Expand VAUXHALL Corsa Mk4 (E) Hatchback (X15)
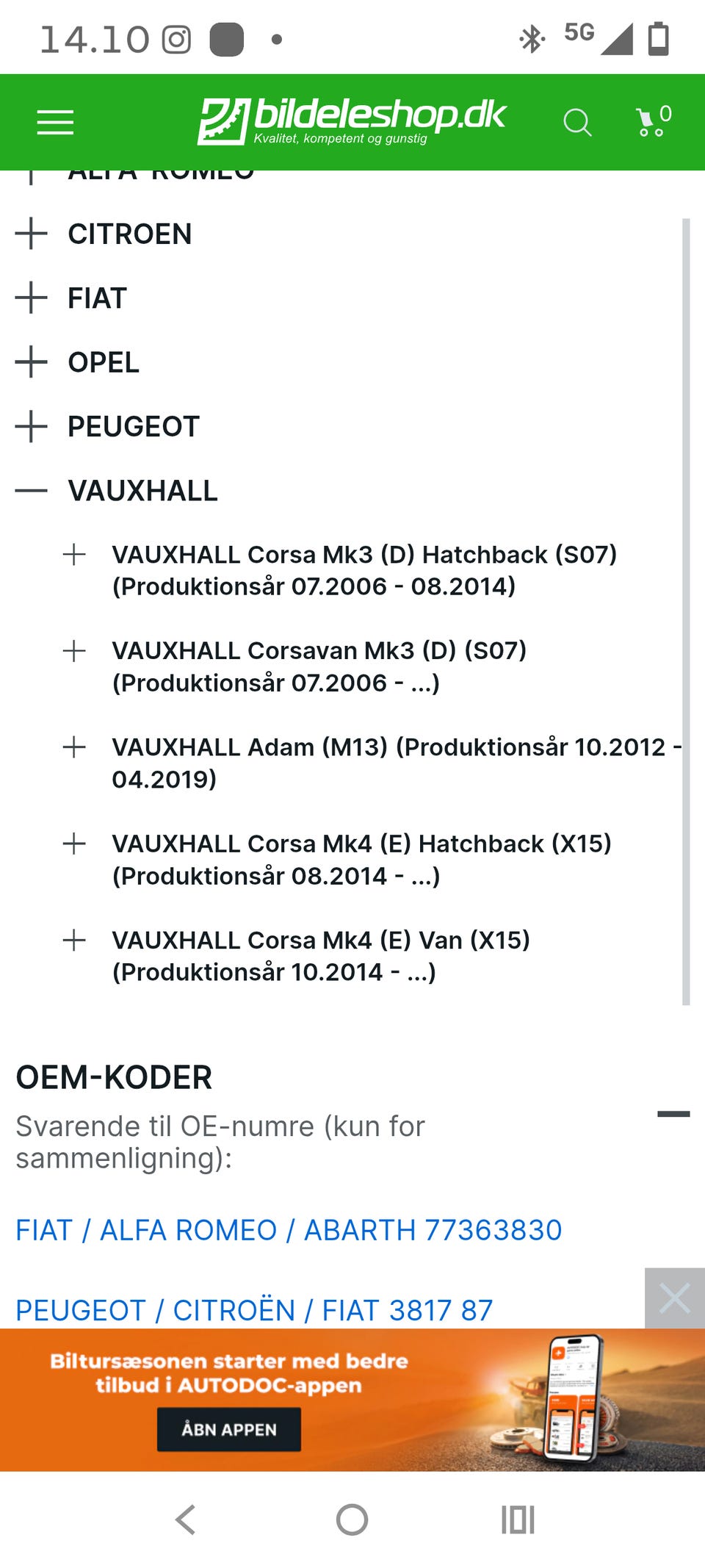Image resolution: width=705 pixels, height=1568 pixels. pyautogui.click(x=74, y=844)
